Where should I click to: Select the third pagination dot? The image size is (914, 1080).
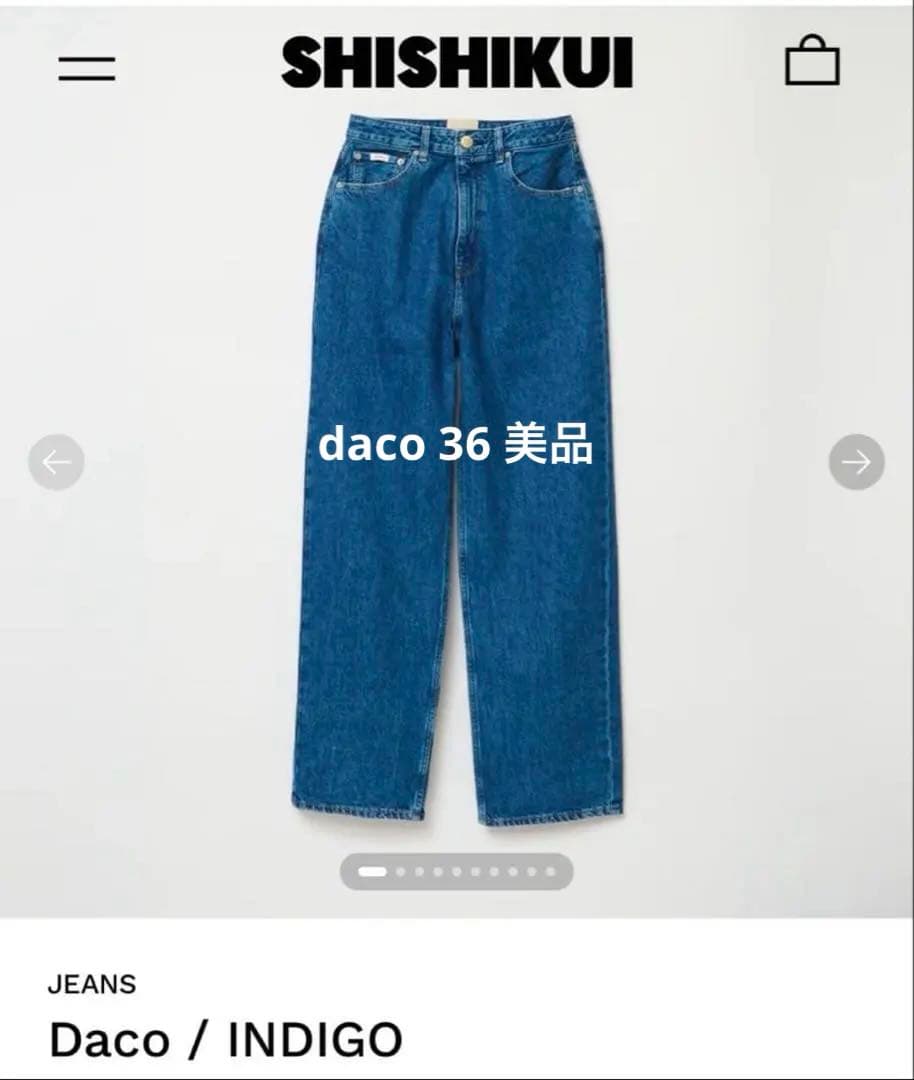(419, 871)
